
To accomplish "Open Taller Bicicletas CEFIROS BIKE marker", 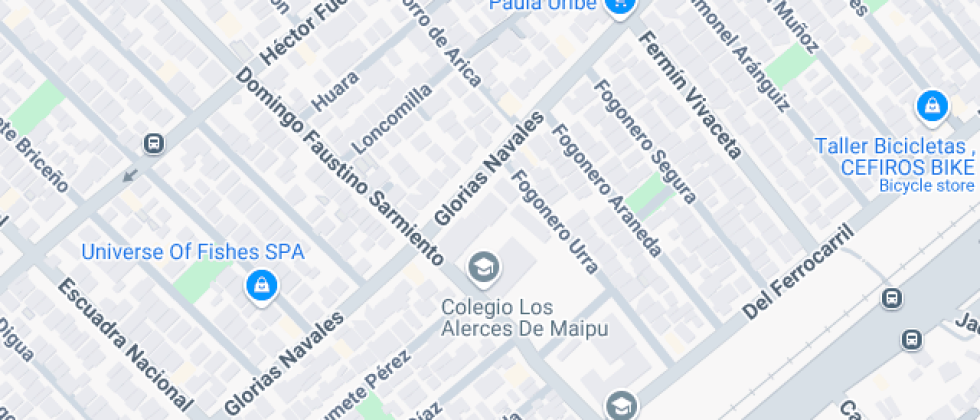I will pyautogui.click(x=931, y=105).
